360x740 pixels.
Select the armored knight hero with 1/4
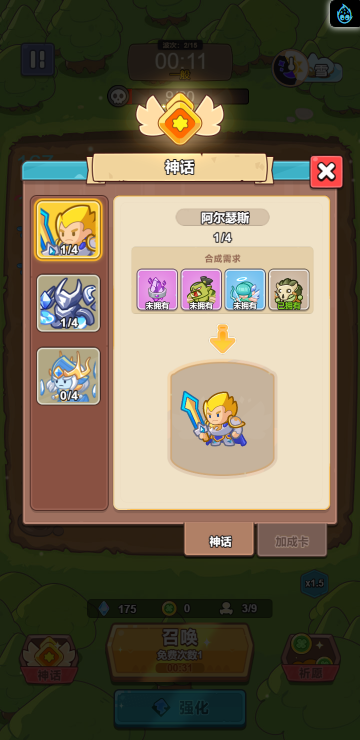coord(68,303)
